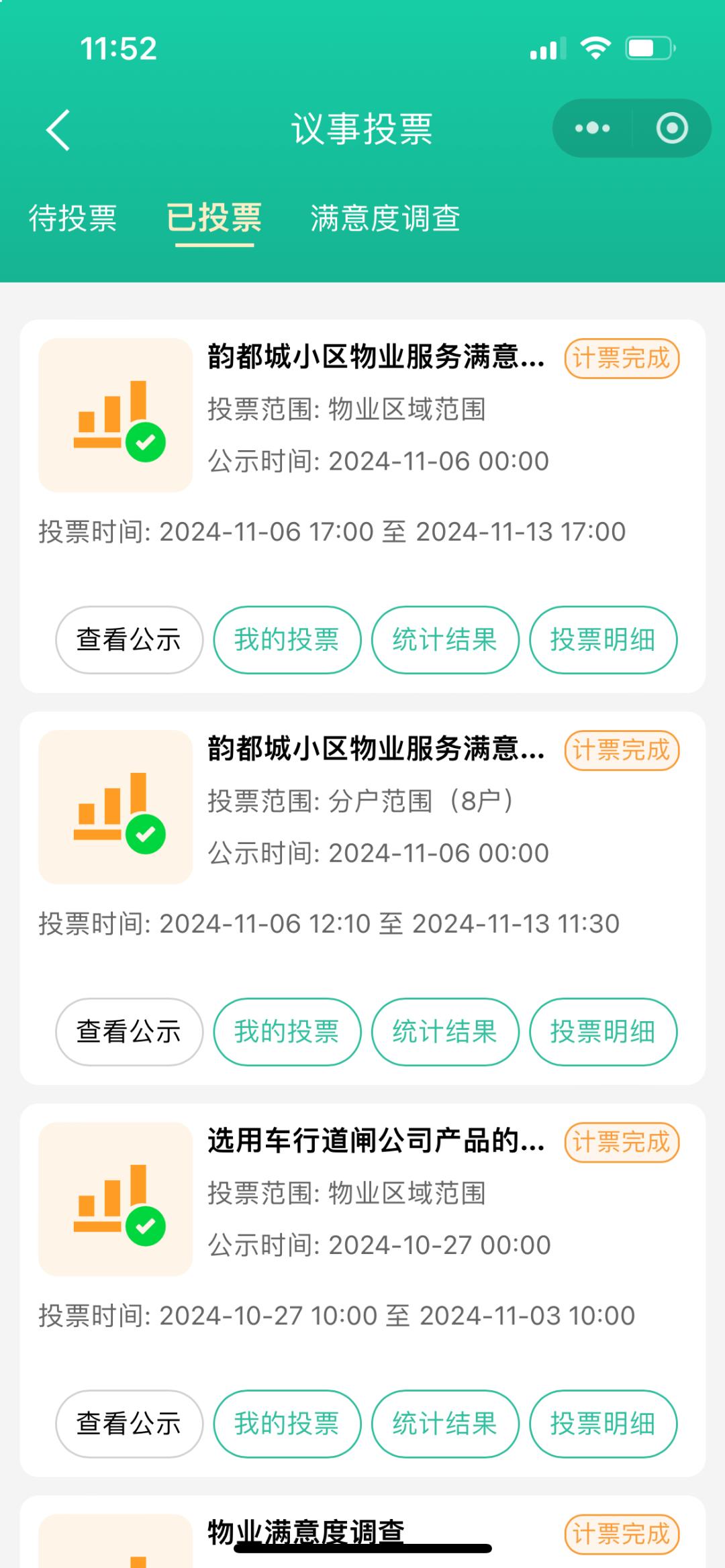
Task: Switch to the 待投票 tab
Action: (72, 219)
